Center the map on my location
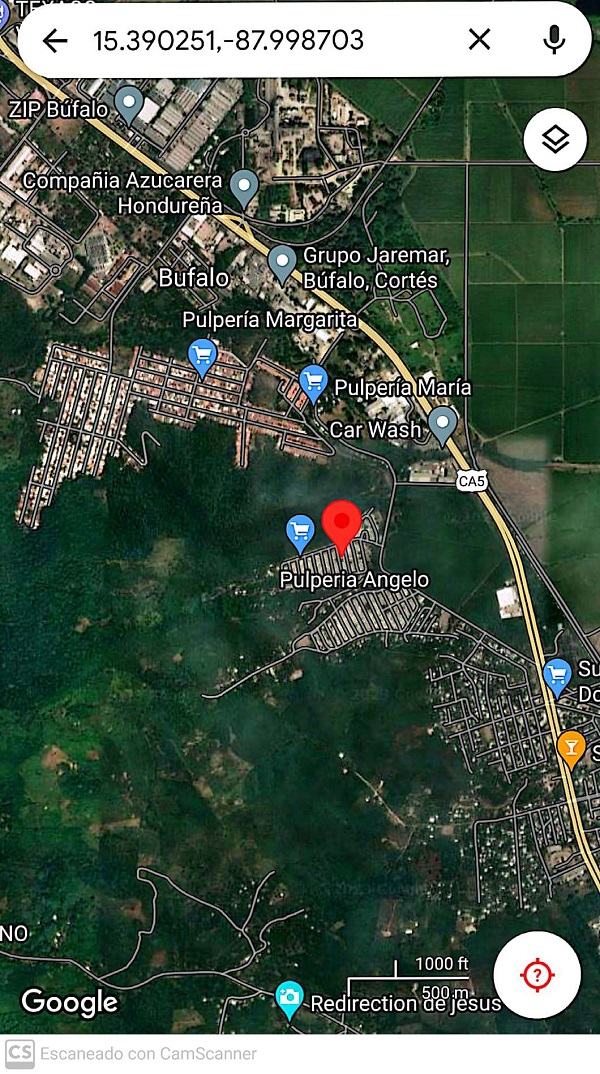The width and height of the screenshot is (600, 1074). coord(537,973)
